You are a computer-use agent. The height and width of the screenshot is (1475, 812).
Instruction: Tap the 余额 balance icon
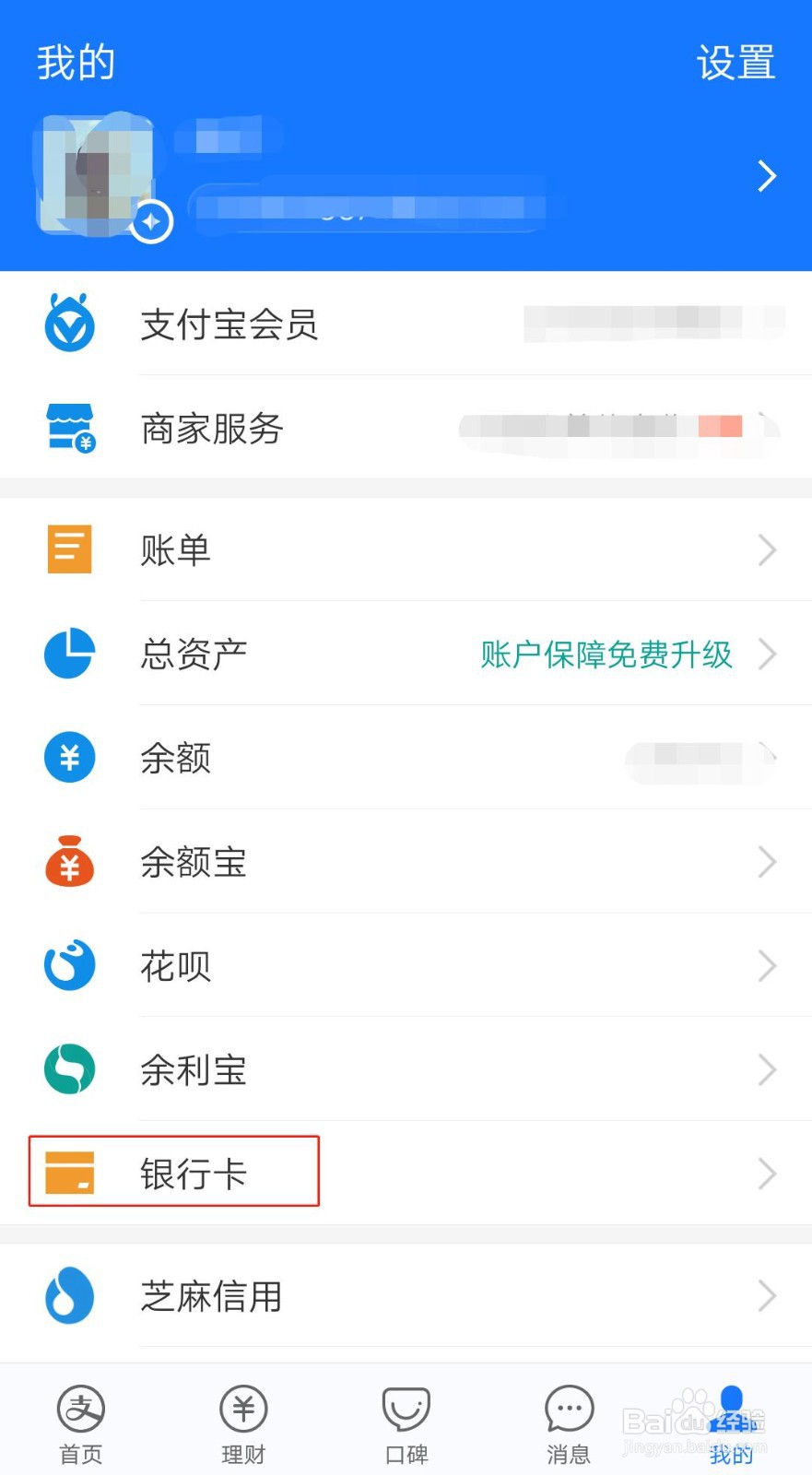[x=68, y=758]
